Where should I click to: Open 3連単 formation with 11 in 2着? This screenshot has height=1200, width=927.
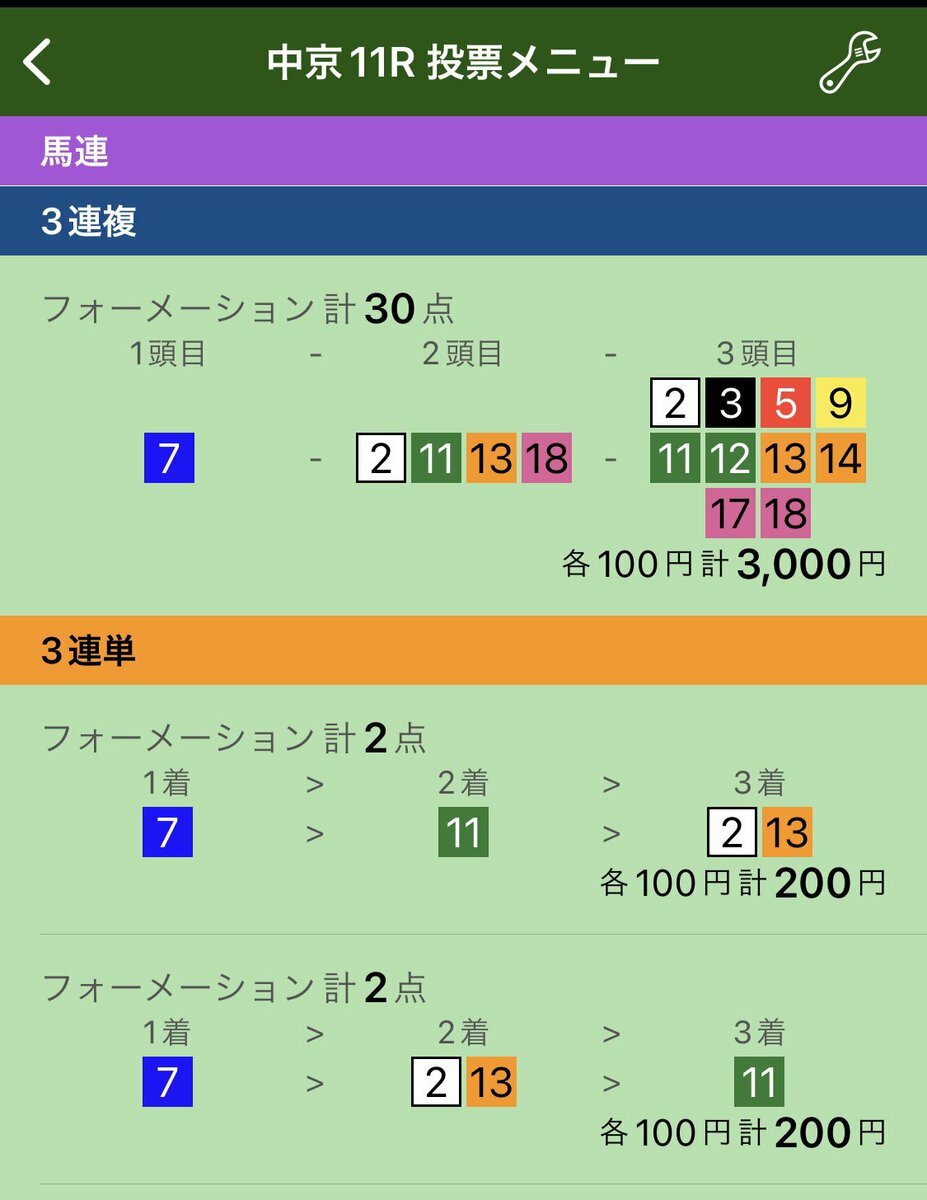[463, 810]
